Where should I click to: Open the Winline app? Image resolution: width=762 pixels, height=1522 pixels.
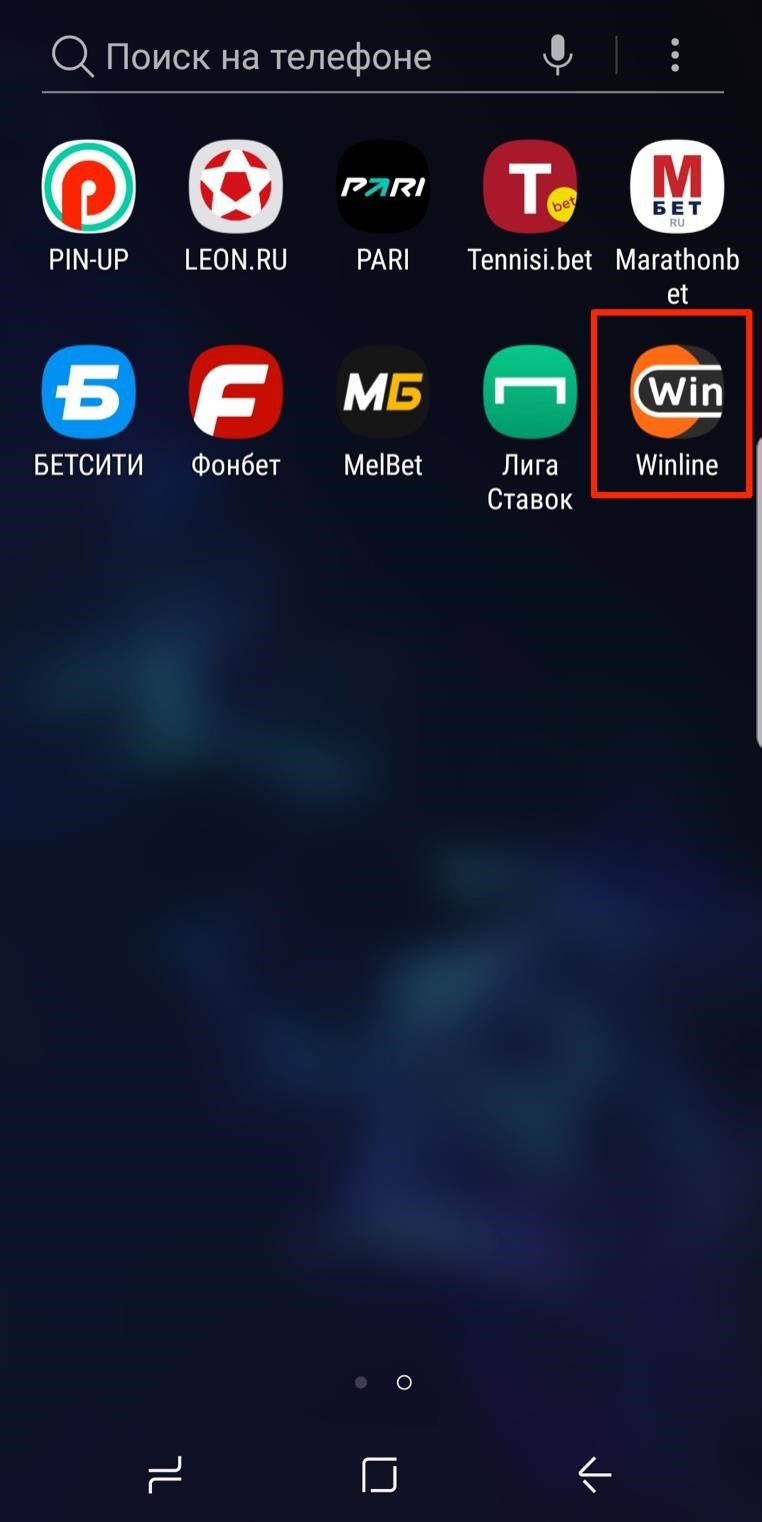(677, 392)
